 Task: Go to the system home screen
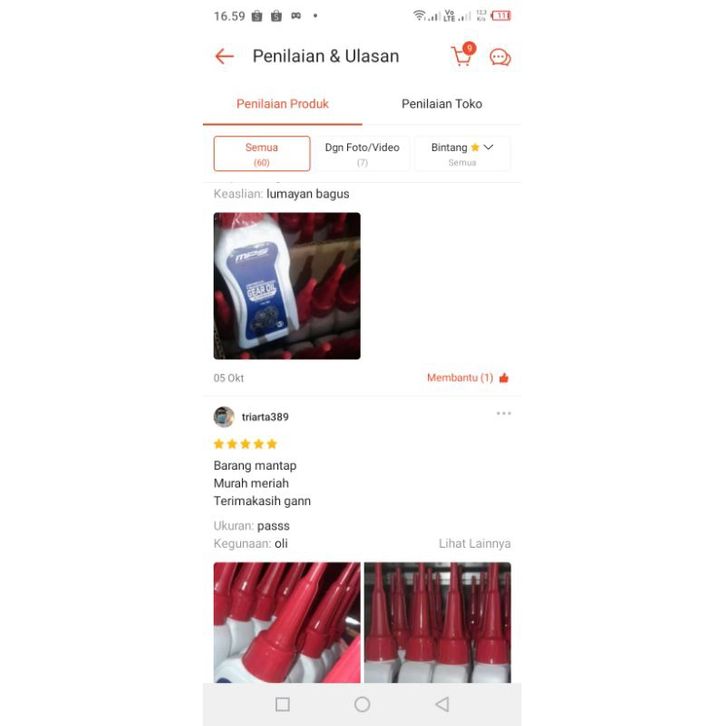pos(362,704)
